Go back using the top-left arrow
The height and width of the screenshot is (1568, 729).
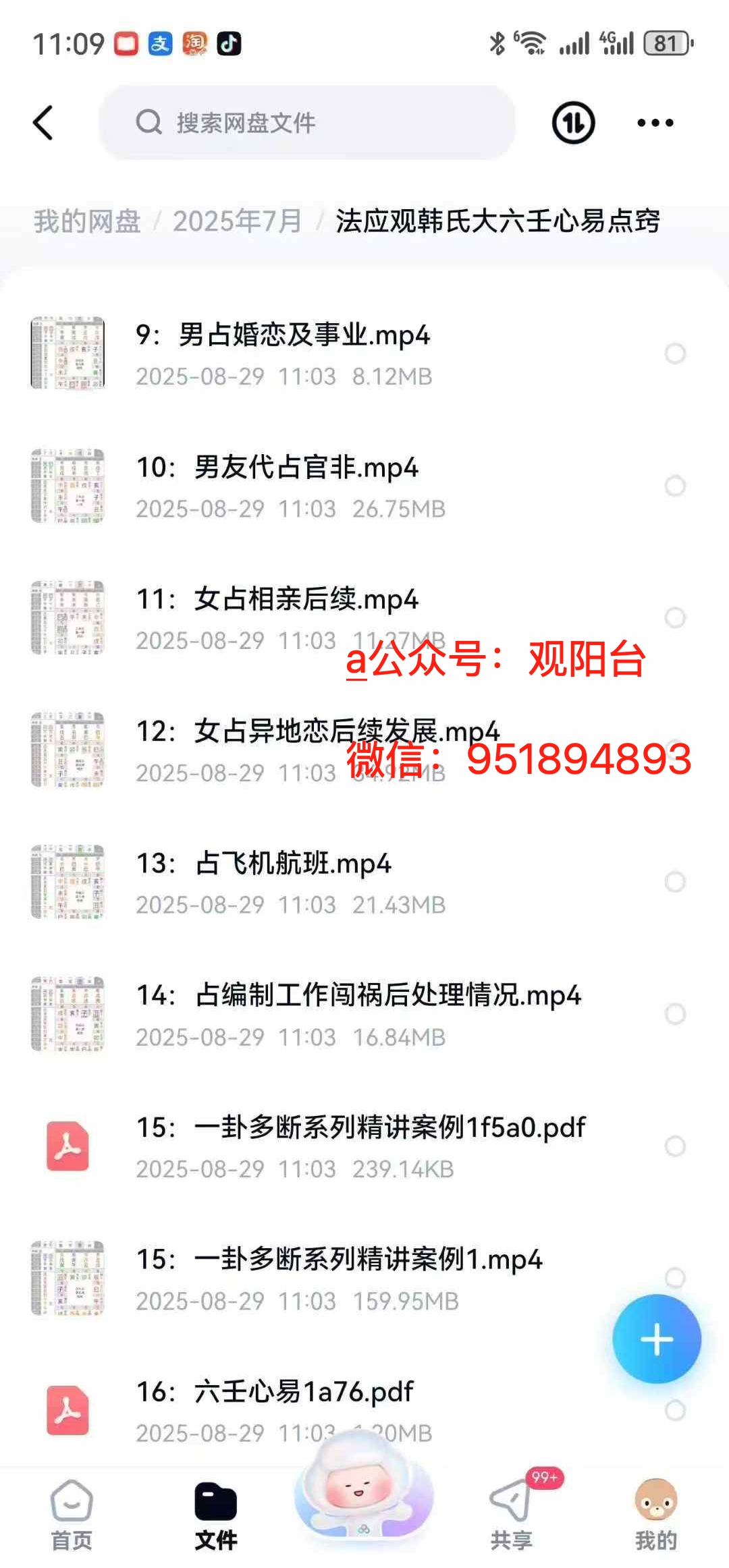tap(43, 123)
